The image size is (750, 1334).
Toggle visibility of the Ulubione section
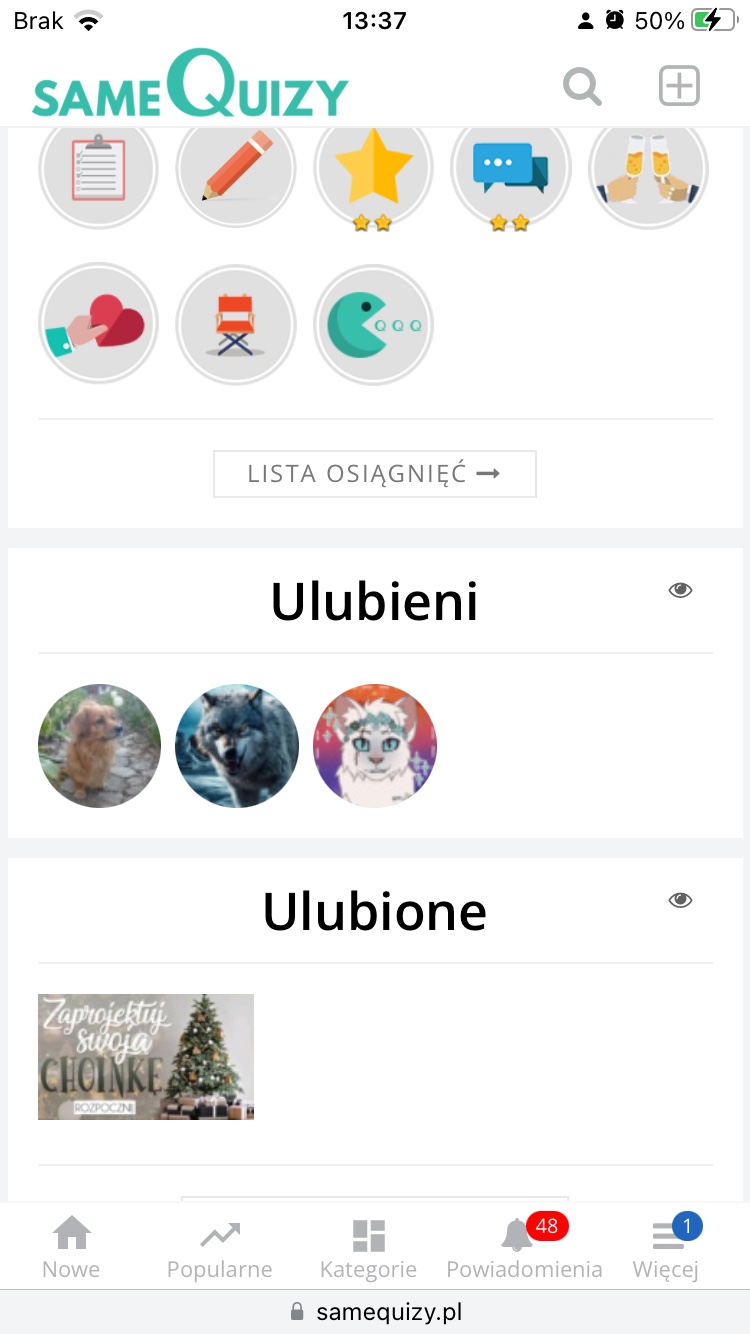[680, 900]
